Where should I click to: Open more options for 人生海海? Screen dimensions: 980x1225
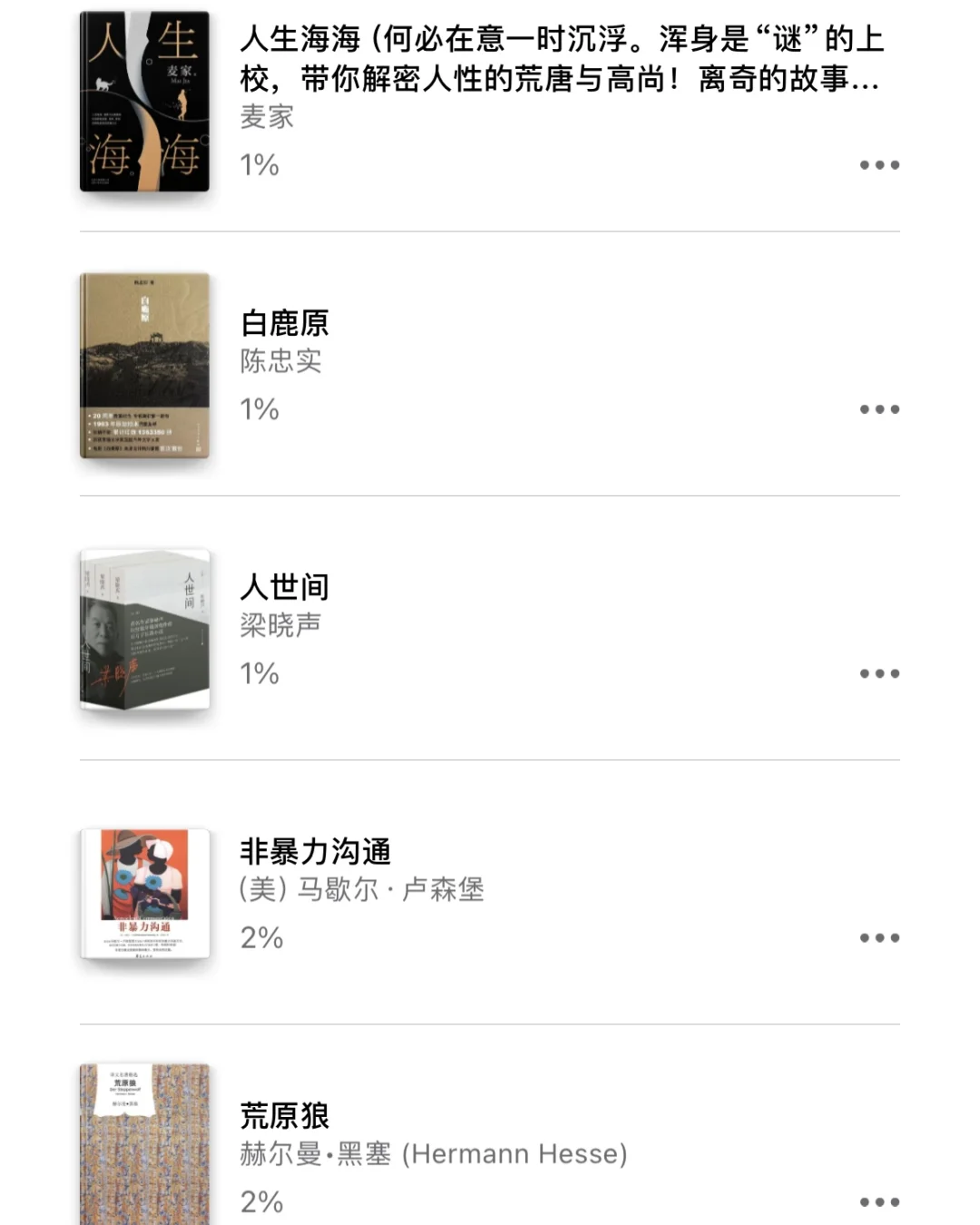click(879, 165)
